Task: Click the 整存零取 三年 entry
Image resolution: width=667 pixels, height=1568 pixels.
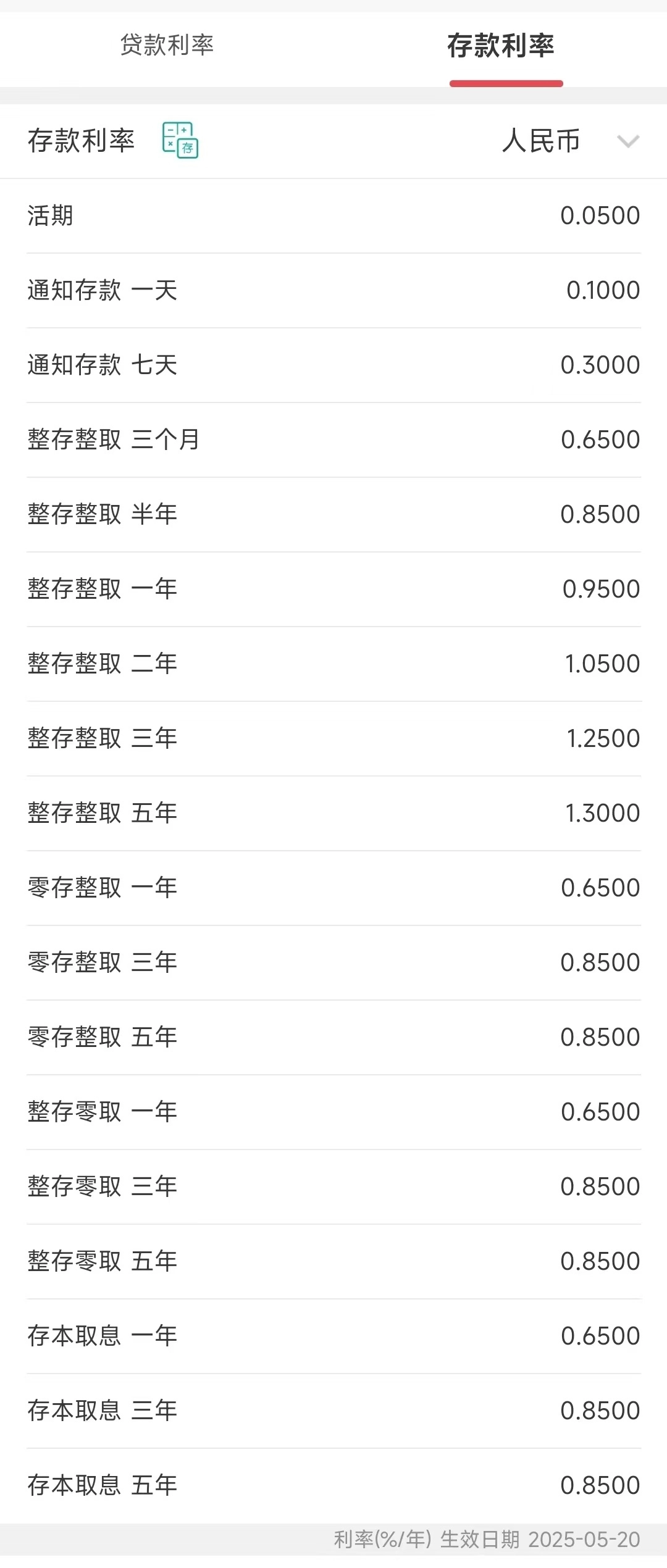Action: point(333,1186)
